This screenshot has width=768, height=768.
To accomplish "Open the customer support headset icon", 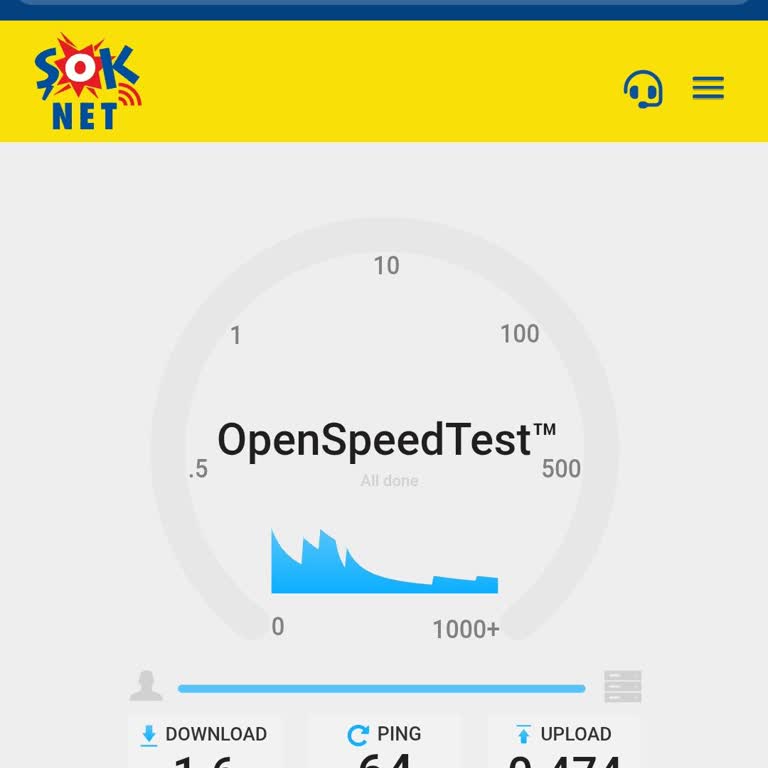I will [x=642, y=89].
